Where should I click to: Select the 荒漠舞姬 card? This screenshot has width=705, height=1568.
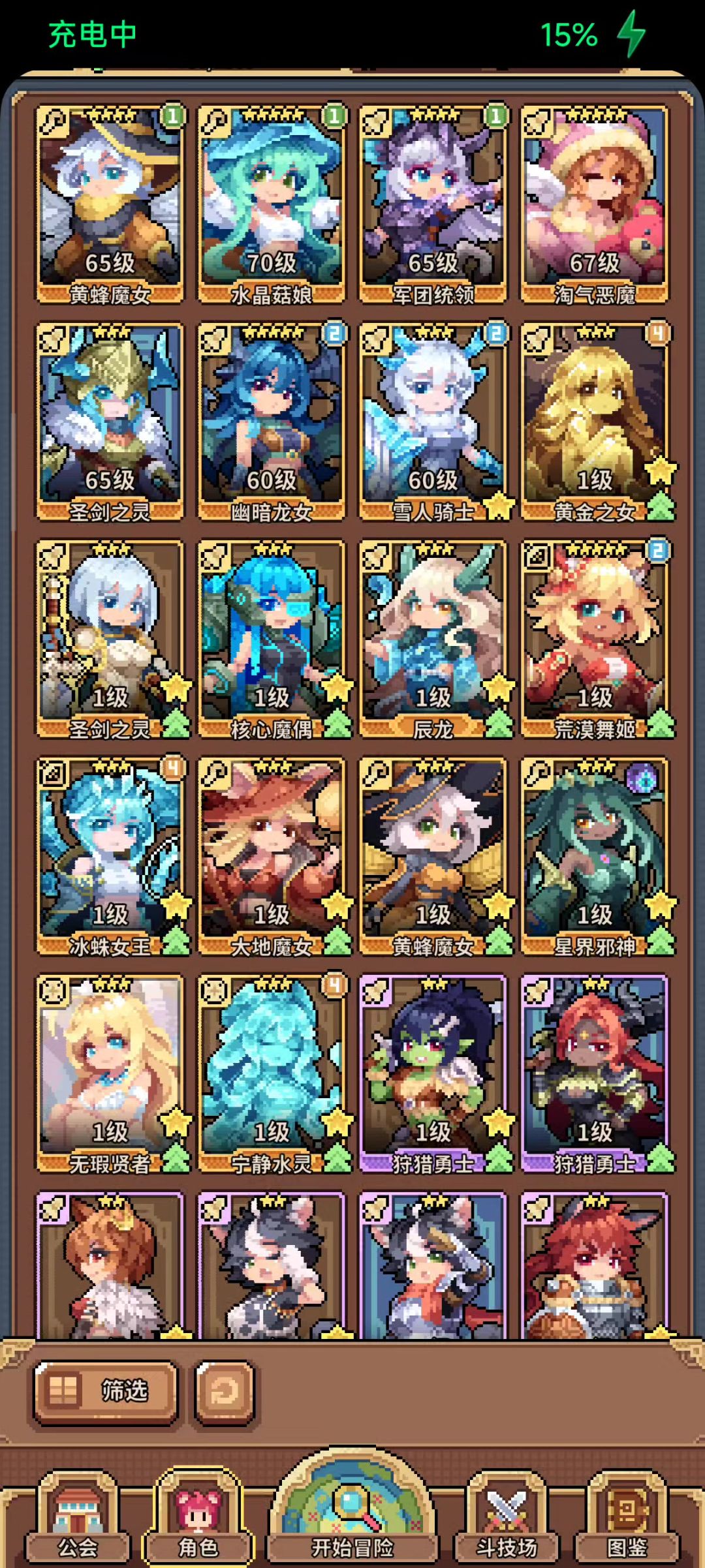point(594,638)
